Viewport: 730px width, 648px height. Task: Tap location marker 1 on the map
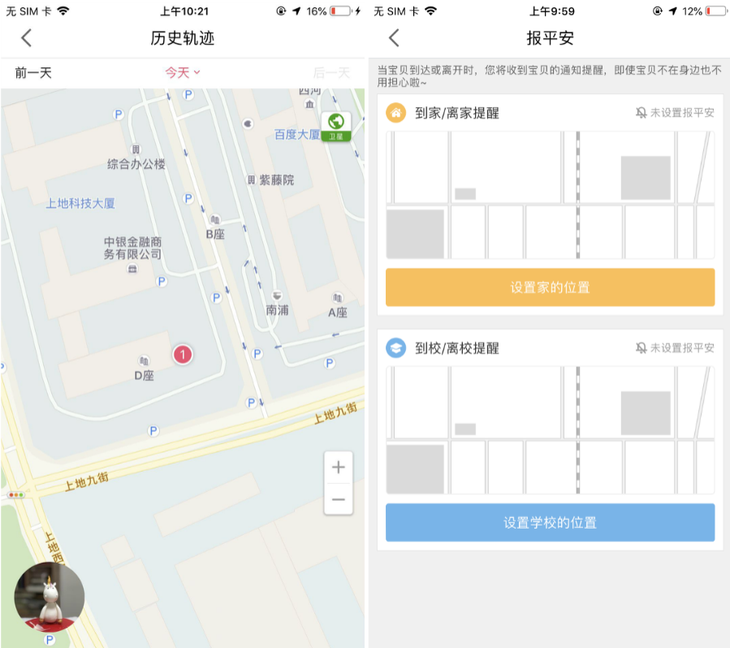tap(183, 354)
